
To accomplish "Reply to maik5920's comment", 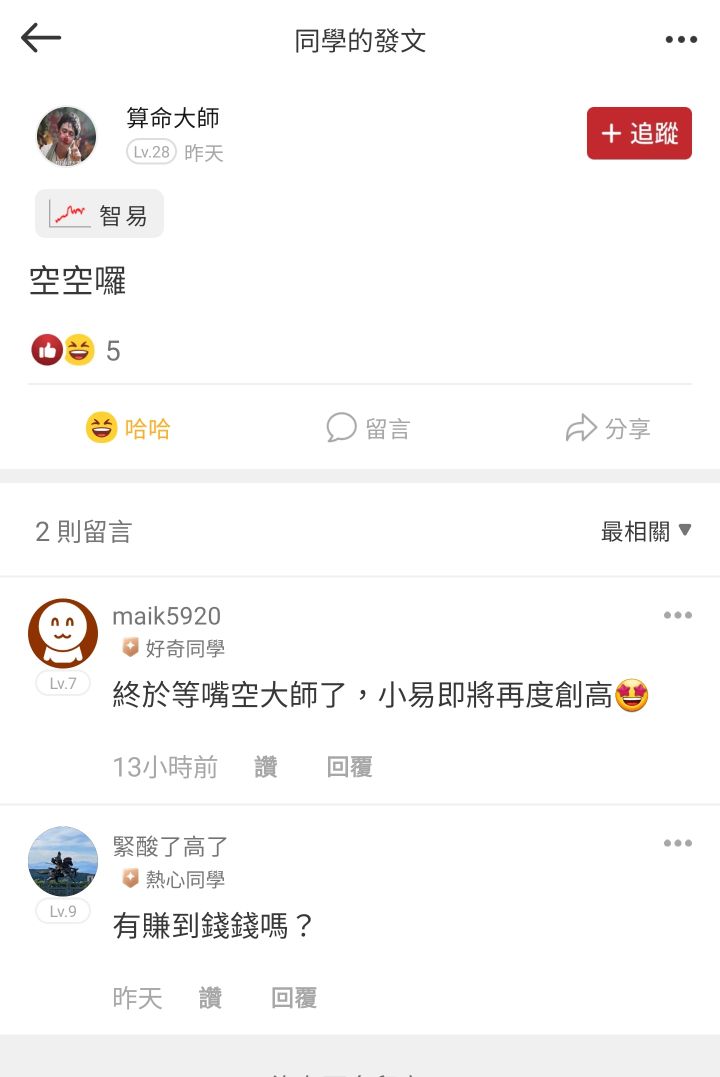I will [x=349, y=767].
